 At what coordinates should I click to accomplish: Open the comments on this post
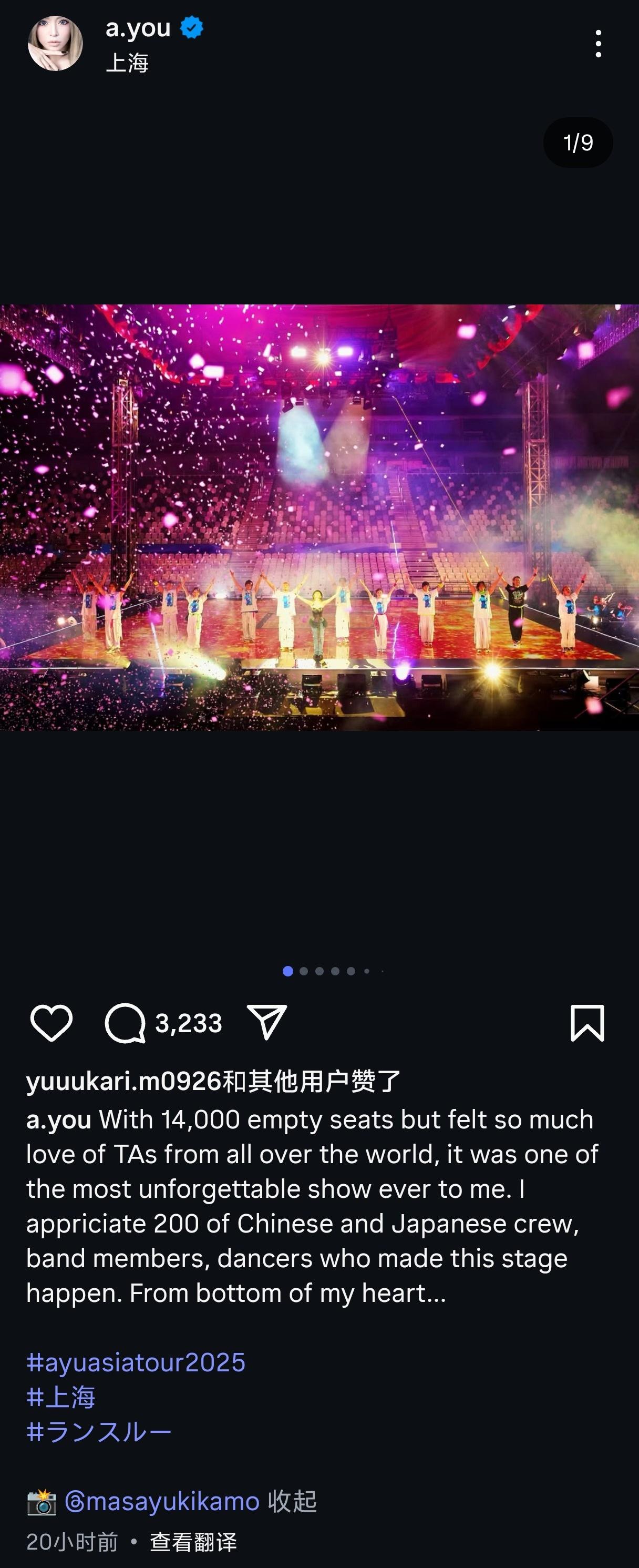(x=126, y=1023)
